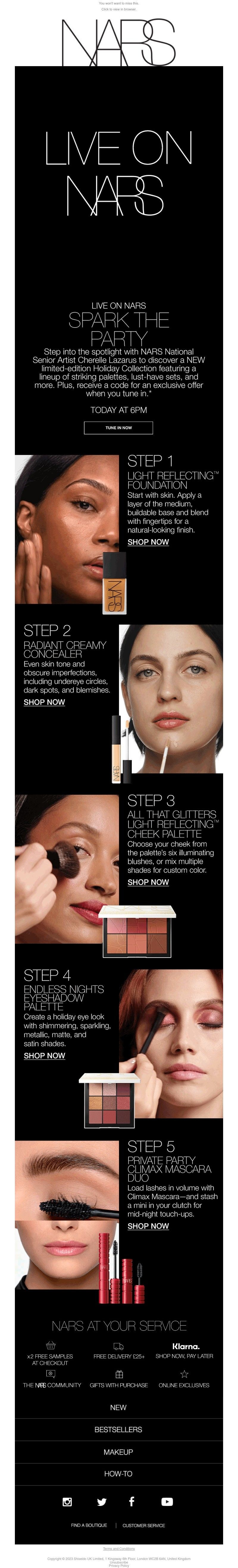Viewport: 238px width, 1568px height.
Task: Open Customer Service
Action: pos(144,1525)
